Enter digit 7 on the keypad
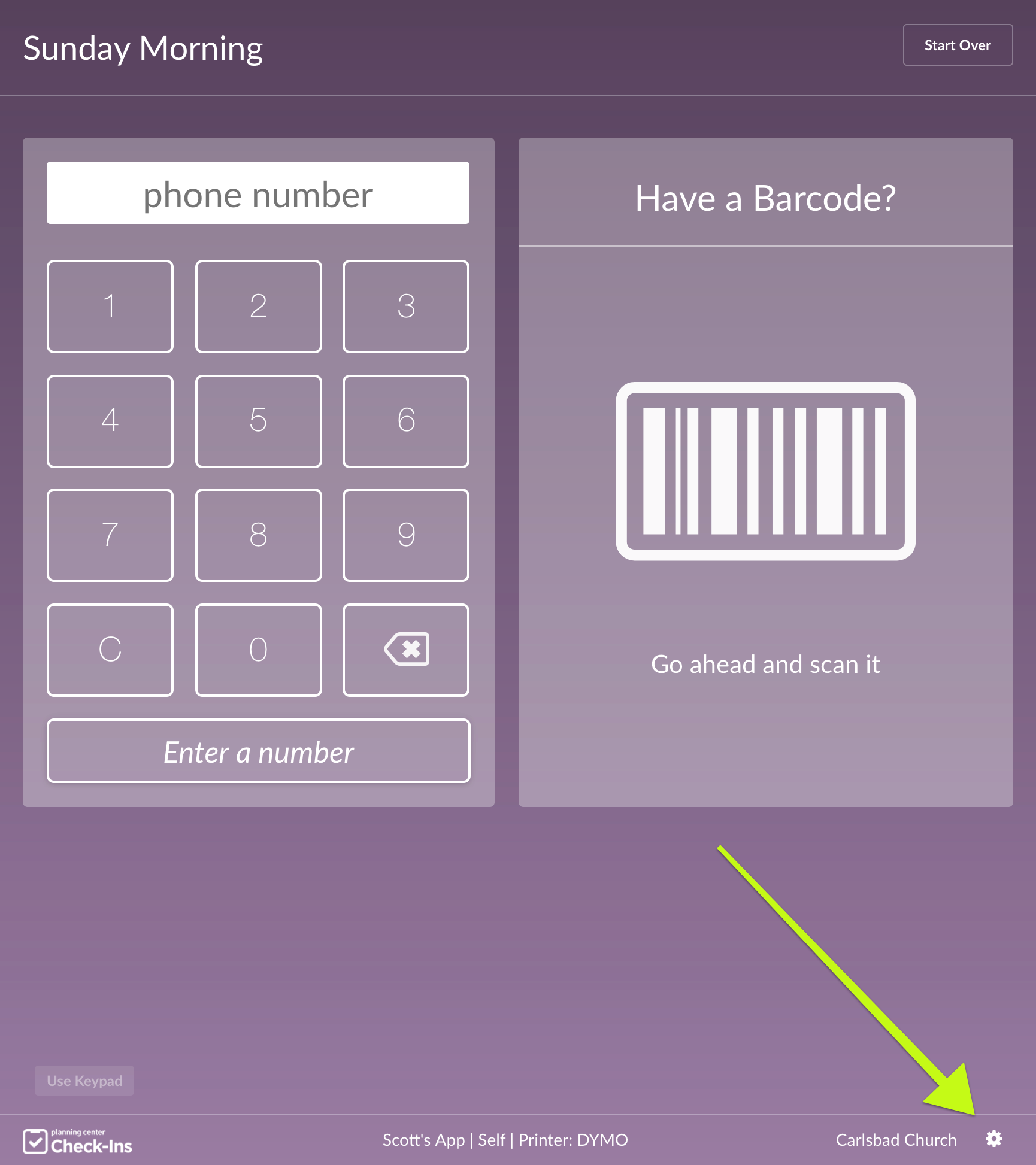Image resolution: width=1036 pixels, height=1165 pixels. tap(110, 535)
